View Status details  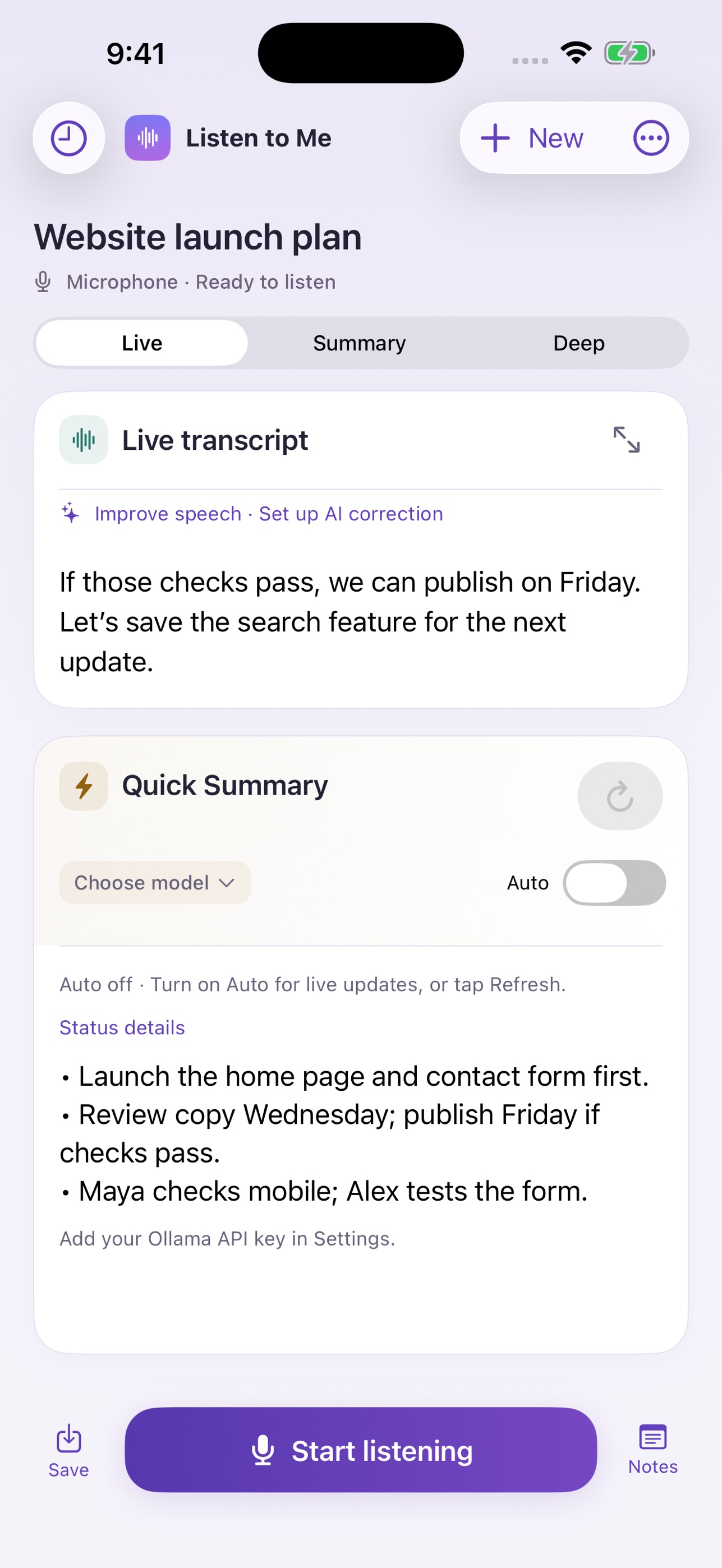pyautogui.click(x=122, y=1027)
